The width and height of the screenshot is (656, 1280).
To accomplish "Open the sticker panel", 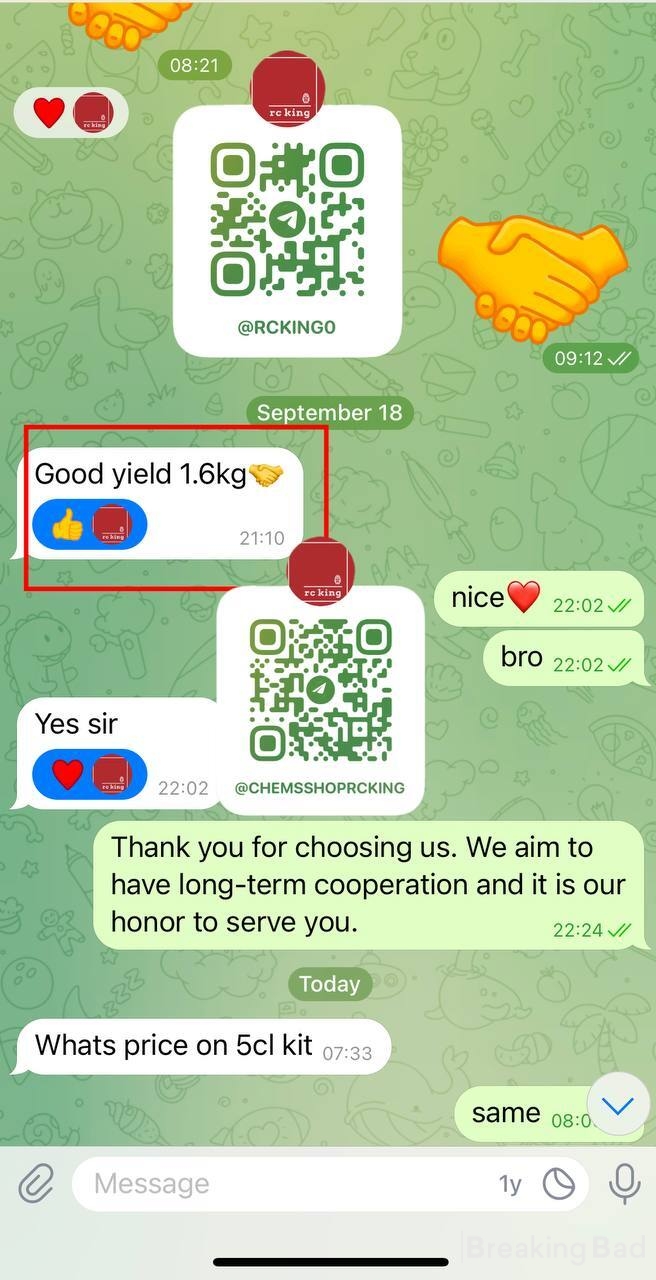I will click(558, 1185).
